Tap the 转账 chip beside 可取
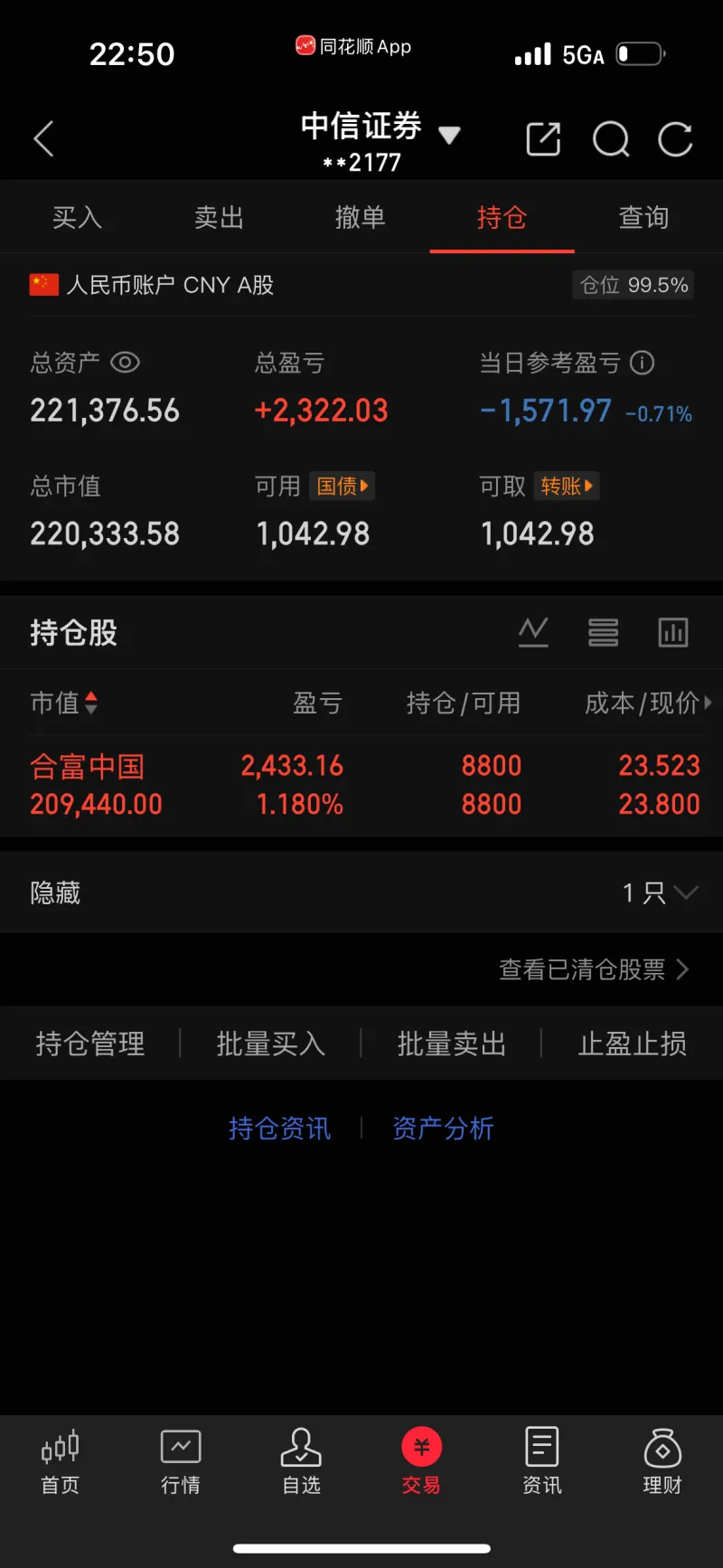Viewport: 723px width, 1568px height. [567, 486]
